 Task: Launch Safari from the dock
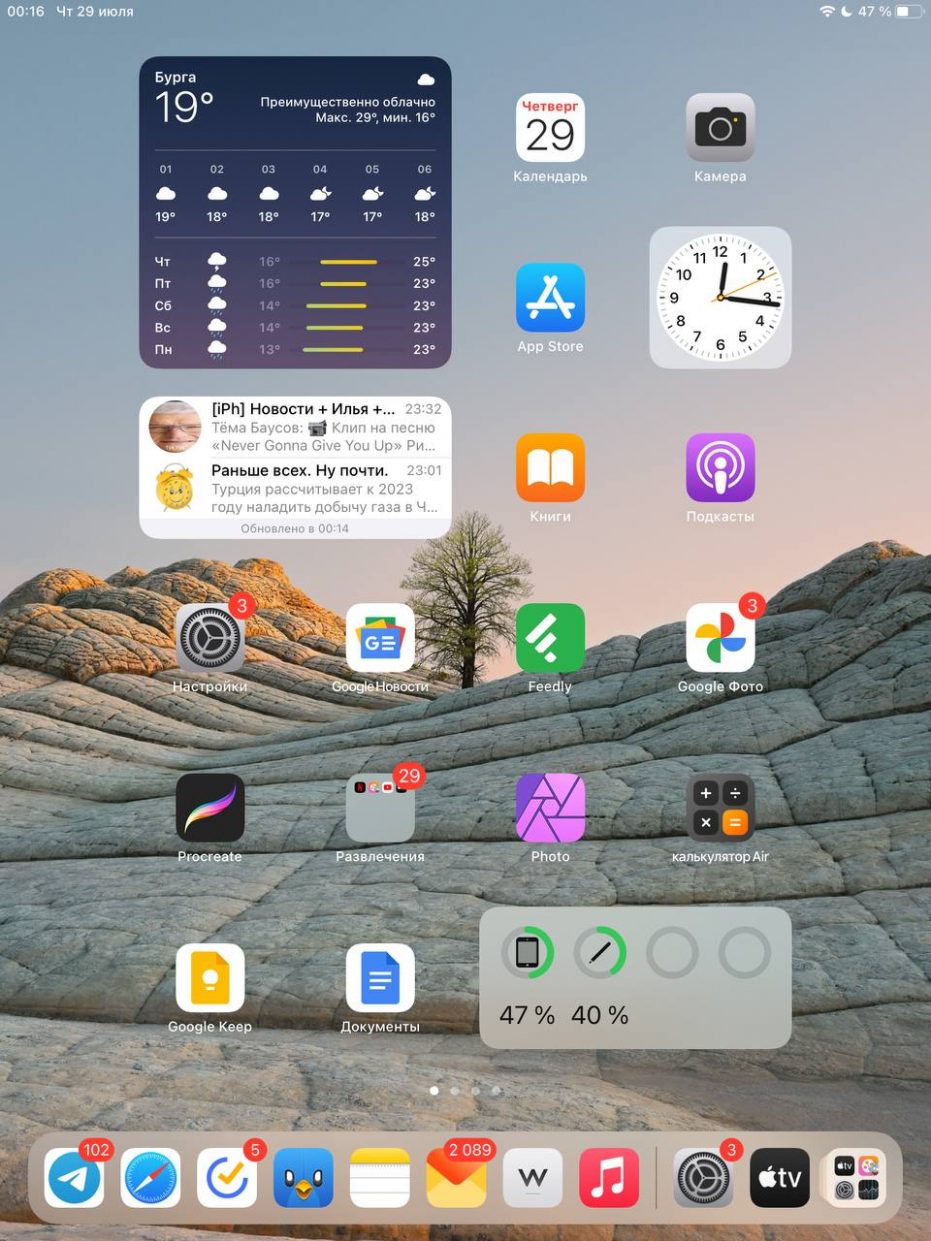151,1178
